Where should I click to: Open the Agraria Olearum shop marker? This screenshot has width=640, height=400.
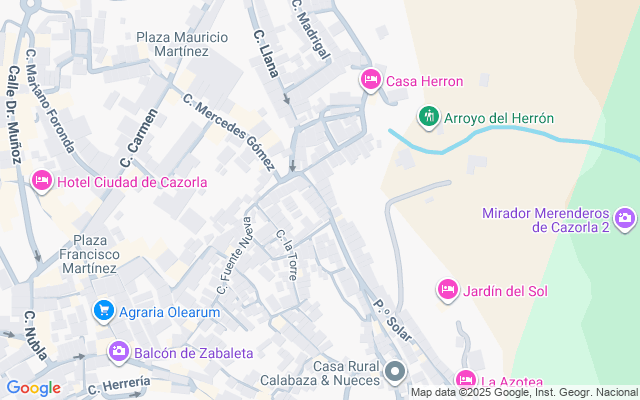click(103, 311)
